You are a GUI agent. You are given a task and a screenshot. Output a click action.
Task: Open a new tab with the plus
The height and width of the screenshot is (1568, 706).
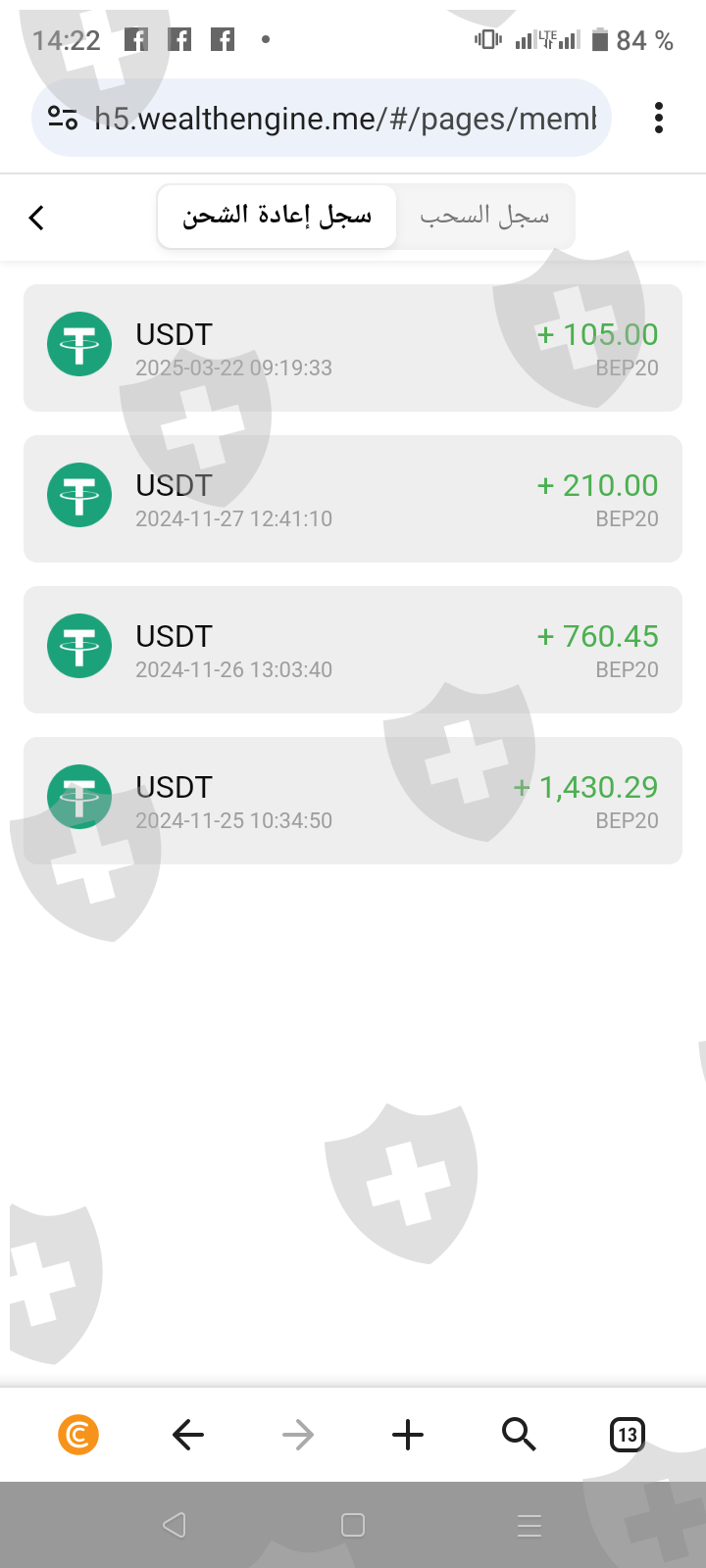(x=408, y=1436)
